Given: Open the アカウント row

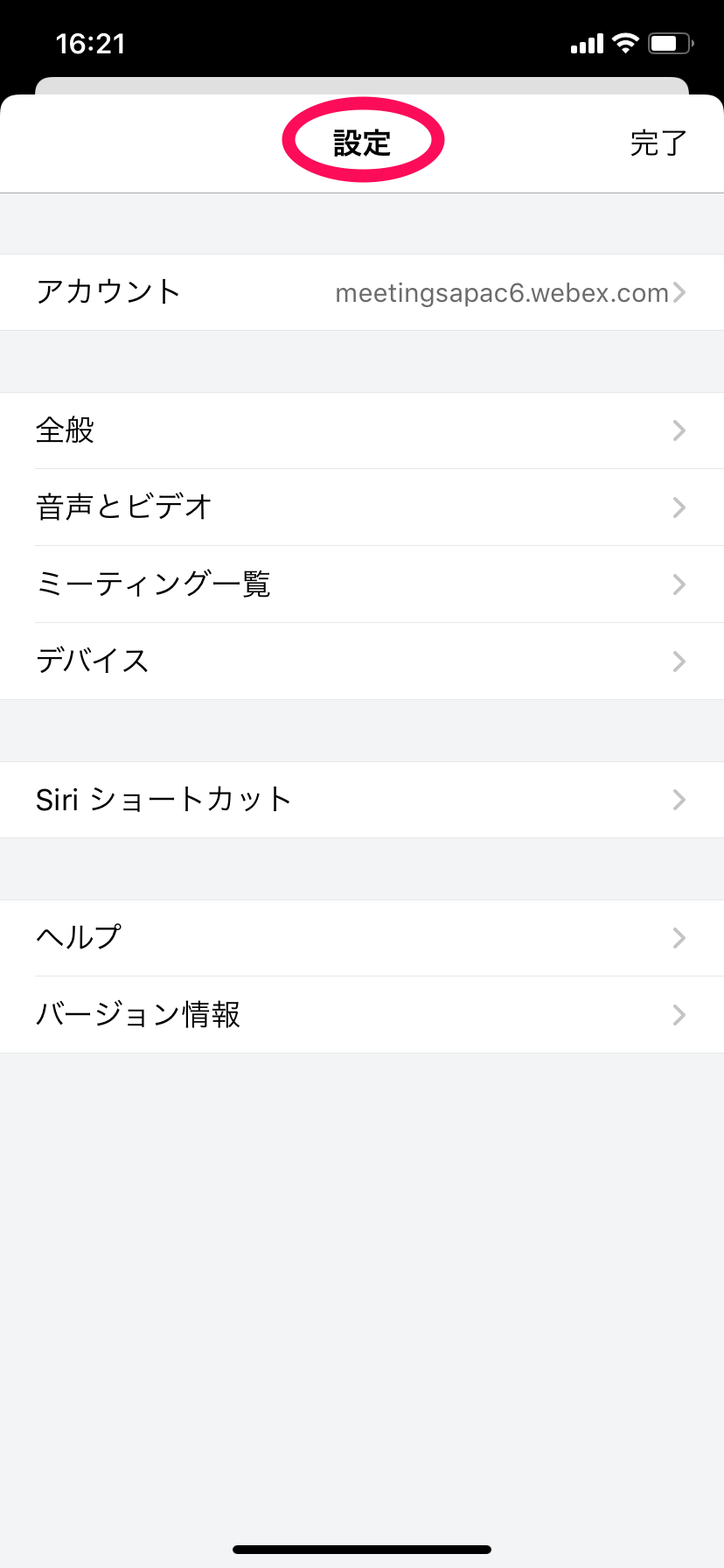Looking at the screenshot, I should [362, 292].
